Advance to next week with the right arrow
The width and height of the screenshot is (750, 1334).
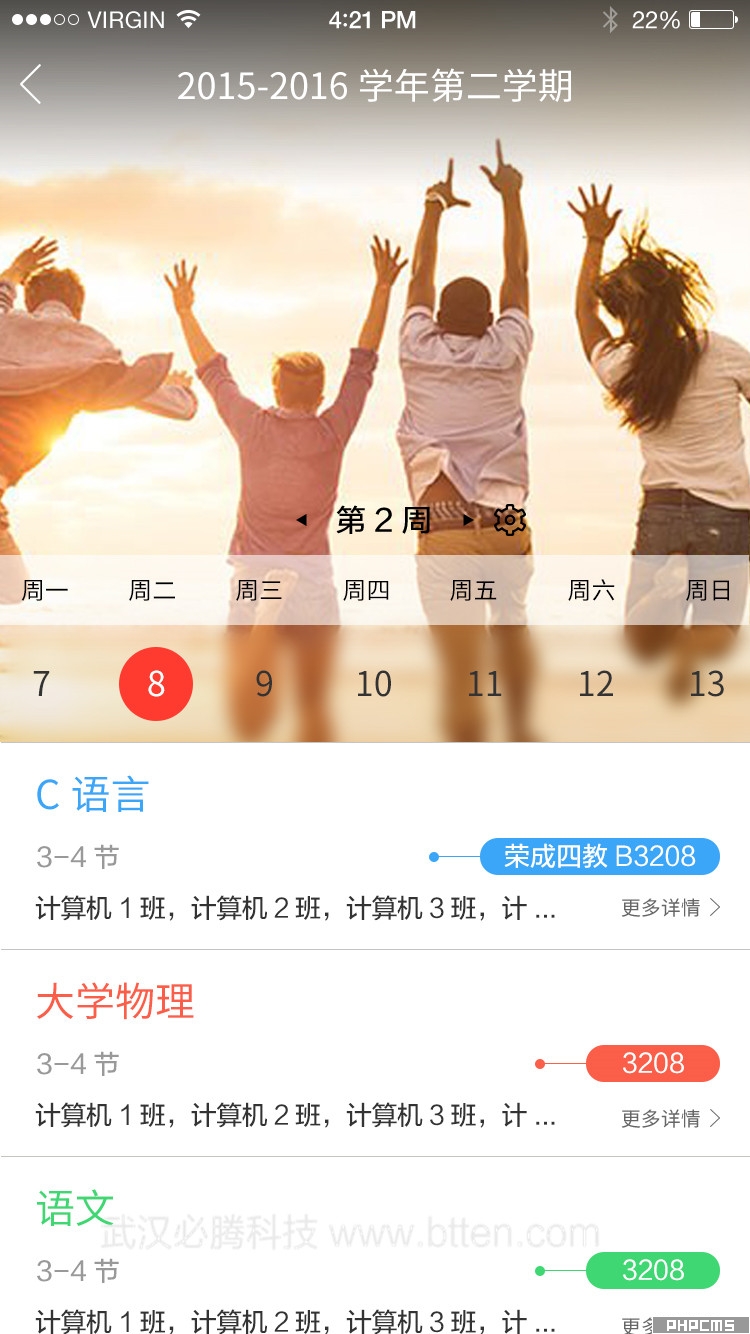(x=467, y=520)
